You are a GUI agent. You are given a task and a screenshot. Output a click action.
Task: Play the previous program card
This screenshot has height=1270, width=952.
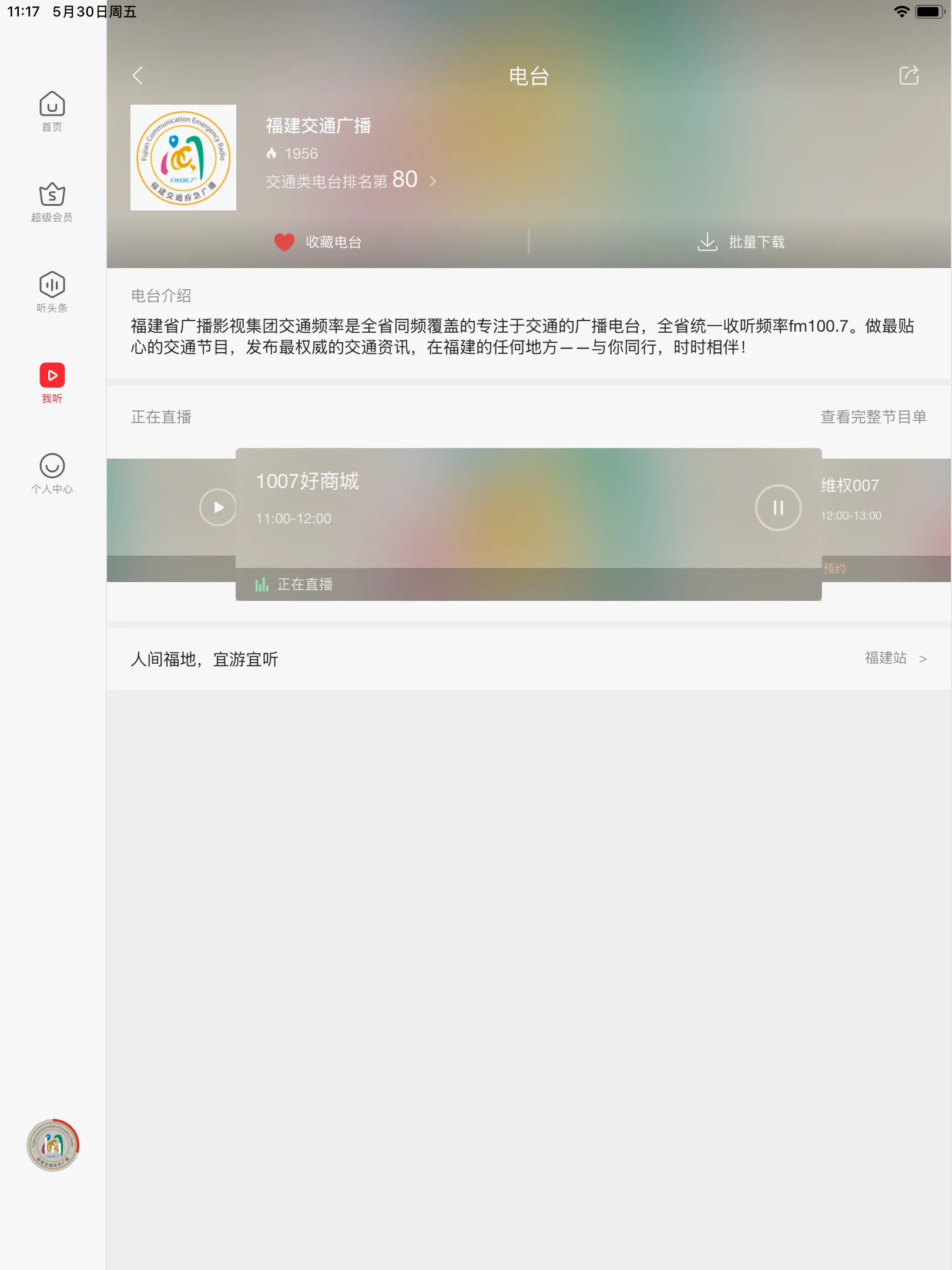pyautogui.click(x=217, y=507)
